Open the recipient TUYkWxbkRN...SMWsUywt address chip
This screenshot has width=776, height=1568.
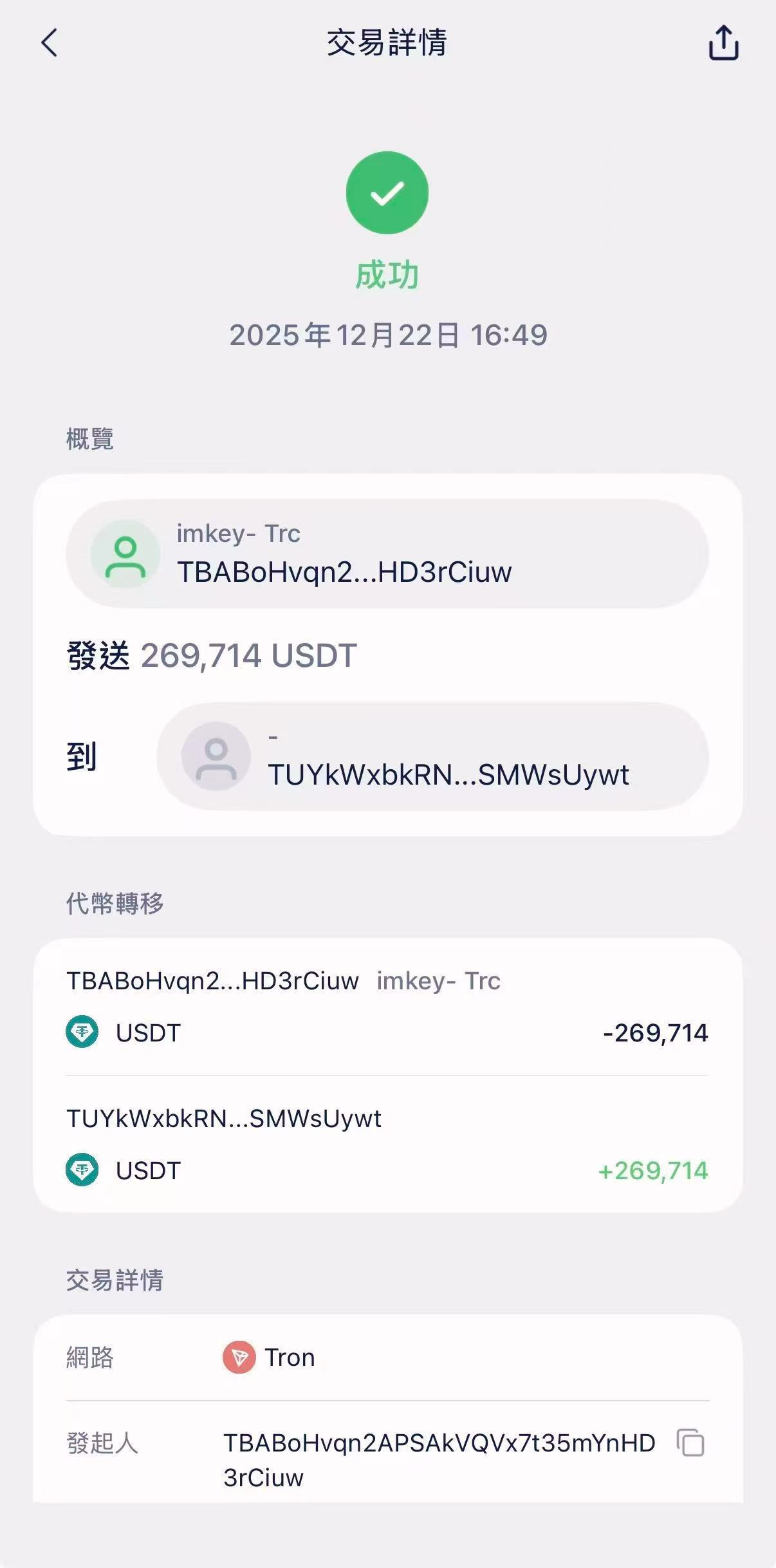coord(432,756)
